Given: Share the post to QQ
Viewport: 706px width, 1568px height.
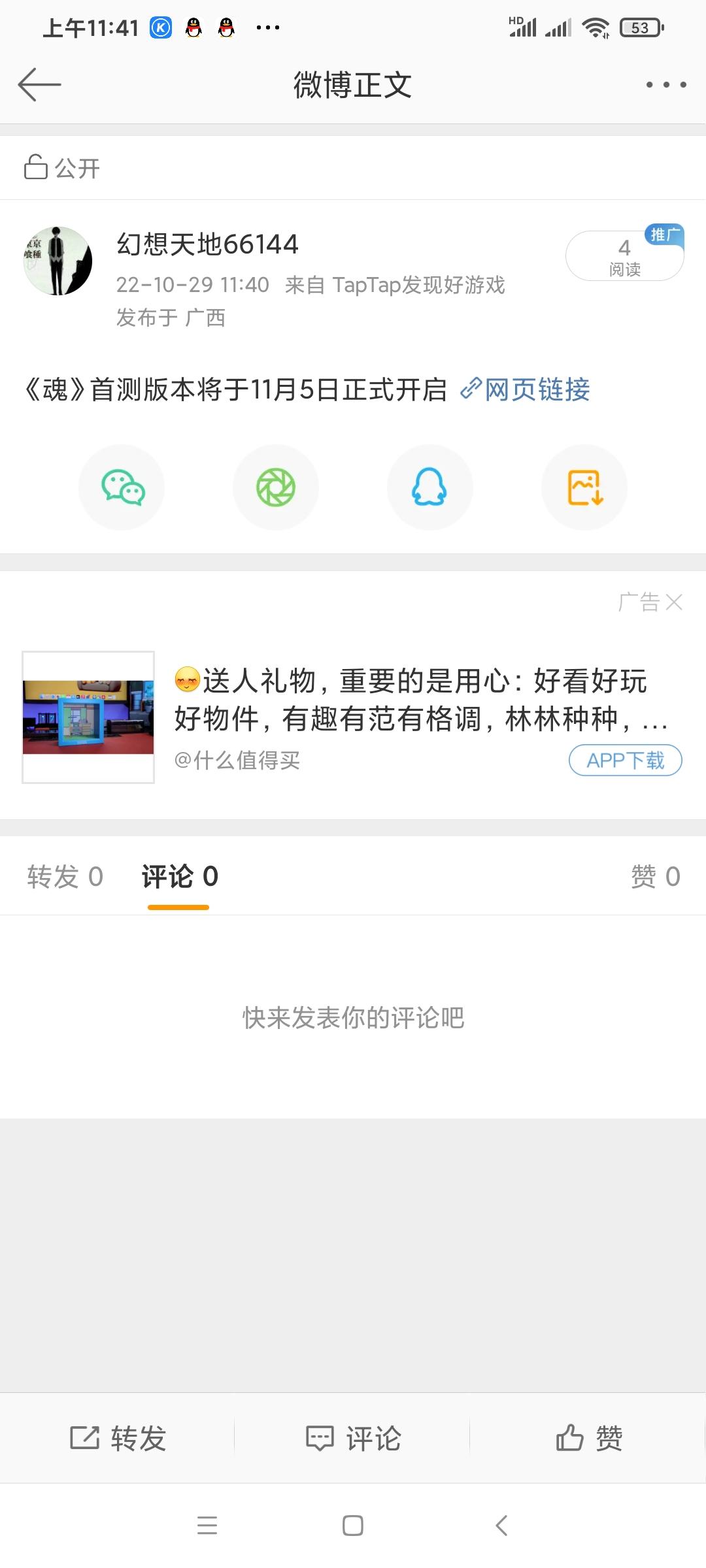Looking at the screenshot, I should tap(429, 487).
